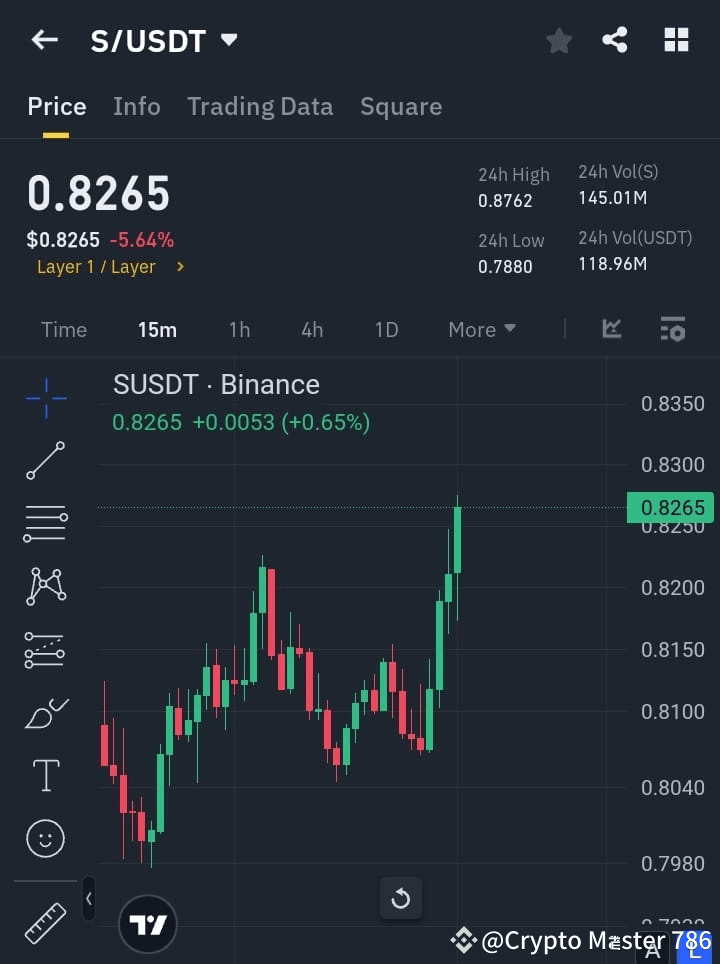Select the ruler measurement tool
This screenshot has height=964, width=720.
pos(45,925)
